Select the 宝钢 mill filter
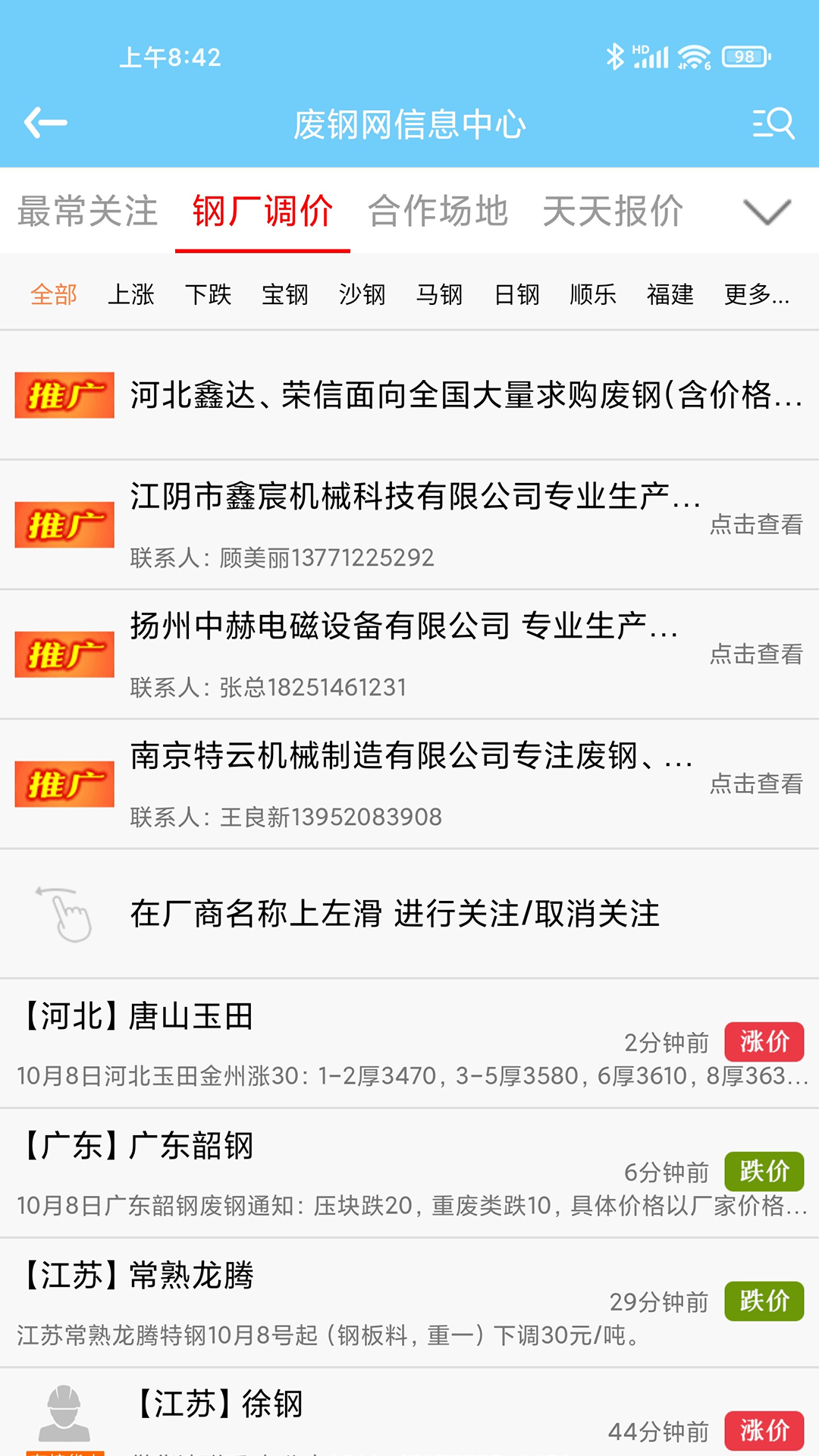Viewport: 819px width, 1456px height. (285, 294)
